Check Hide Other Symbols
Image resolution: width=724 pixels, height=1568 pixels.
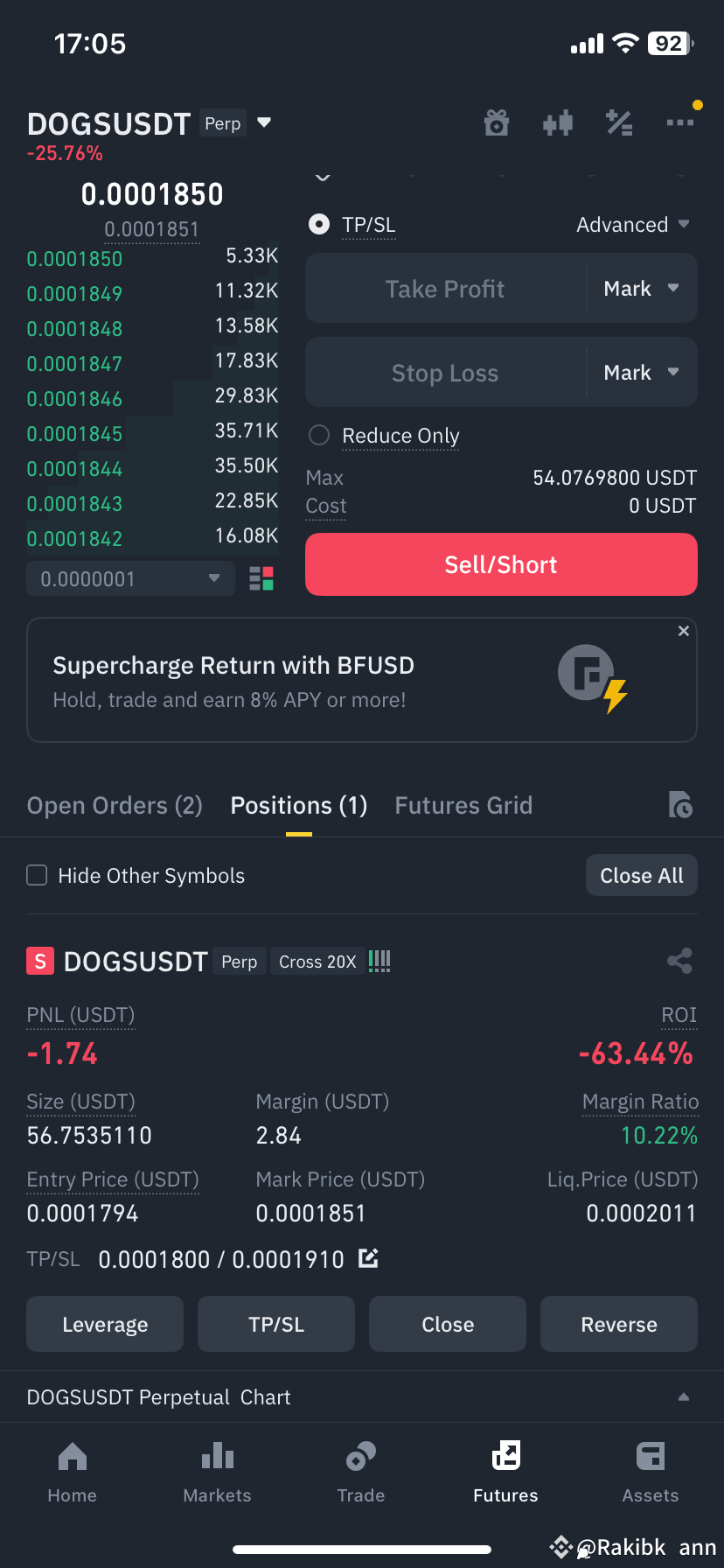point(36,874)
